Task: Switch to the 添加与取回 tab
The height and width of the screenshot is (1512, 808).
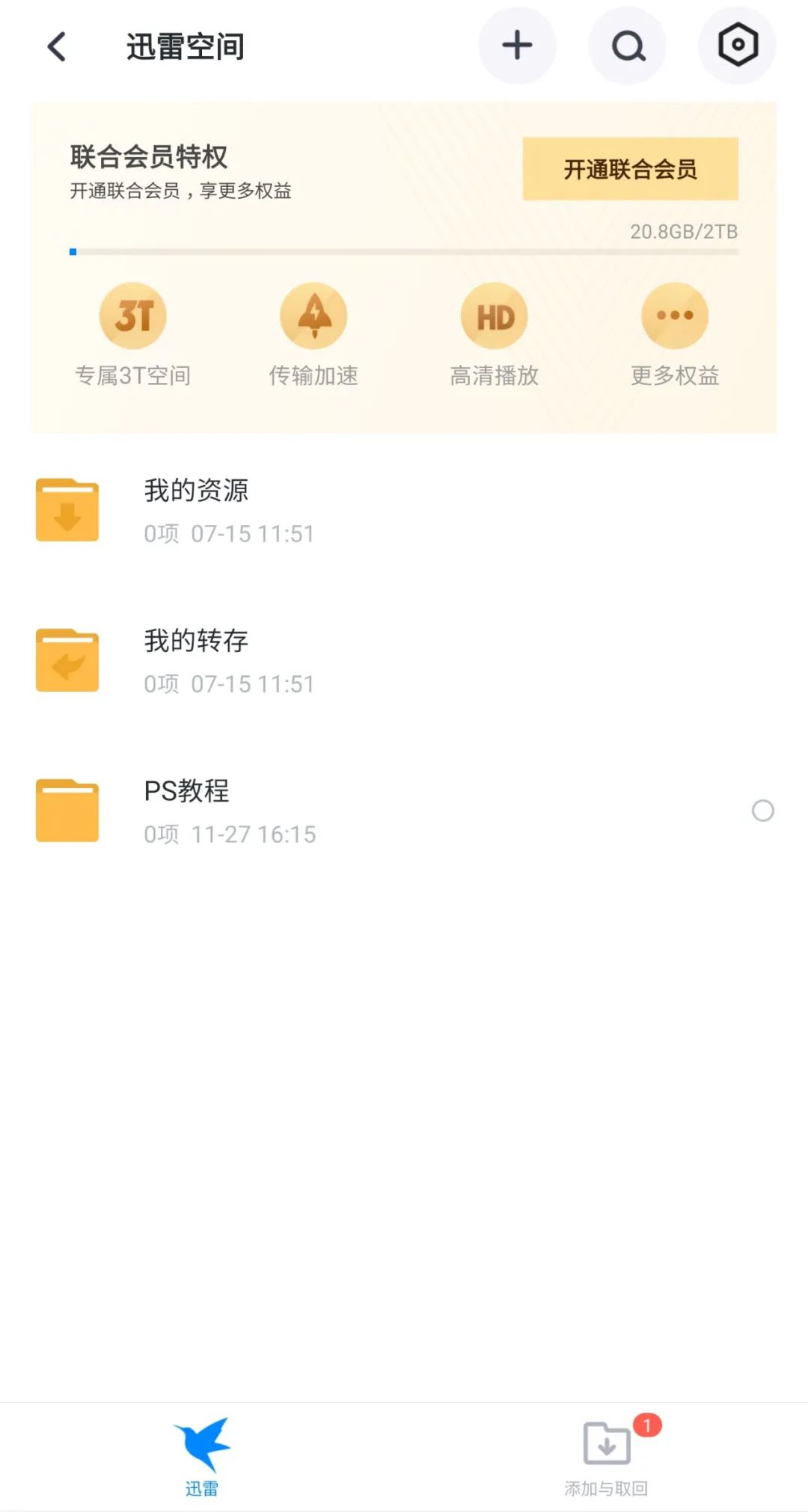Action: tap(606, 1456)
